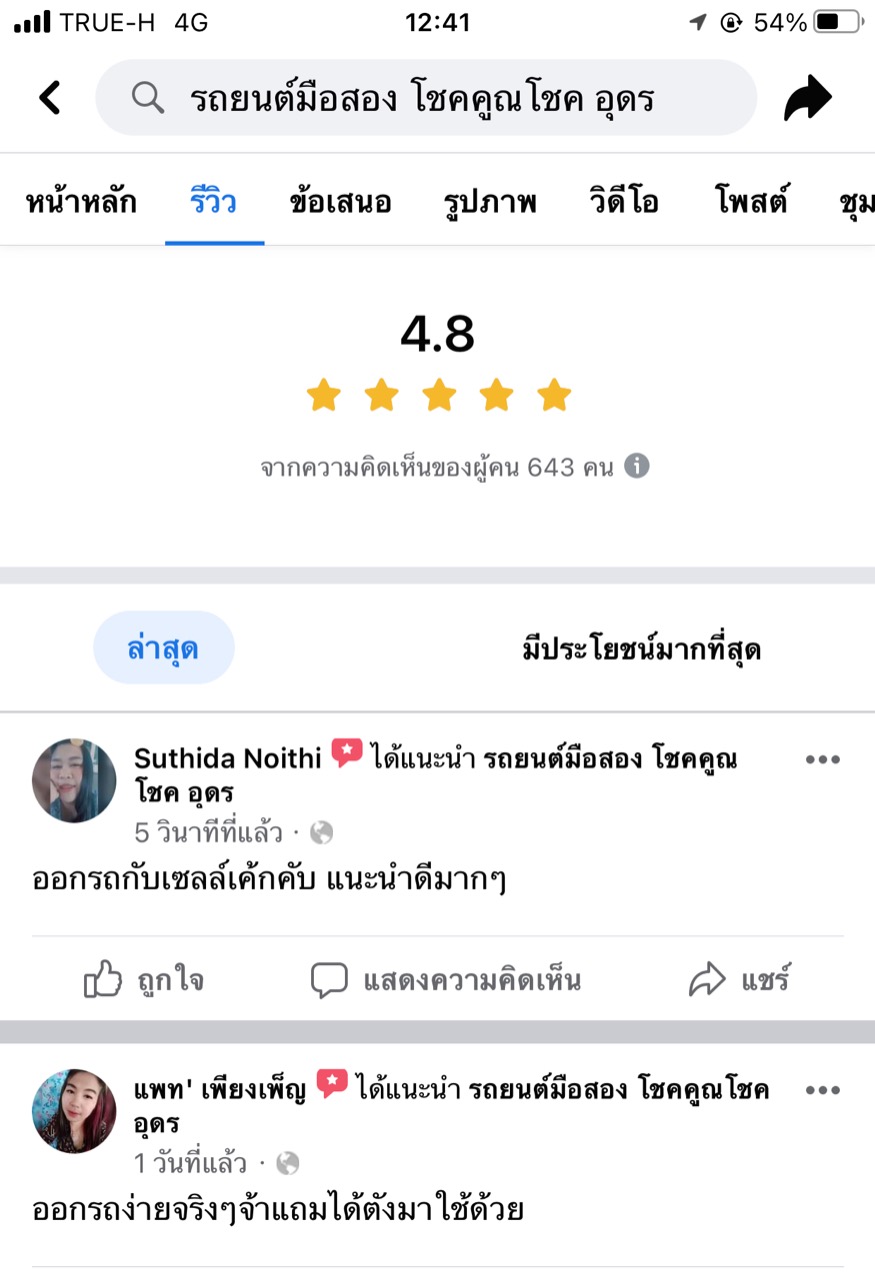Share this page with the arrow icon
Image resolution: width=875 pixels, height=1280 pixels.
coord(807,98)
